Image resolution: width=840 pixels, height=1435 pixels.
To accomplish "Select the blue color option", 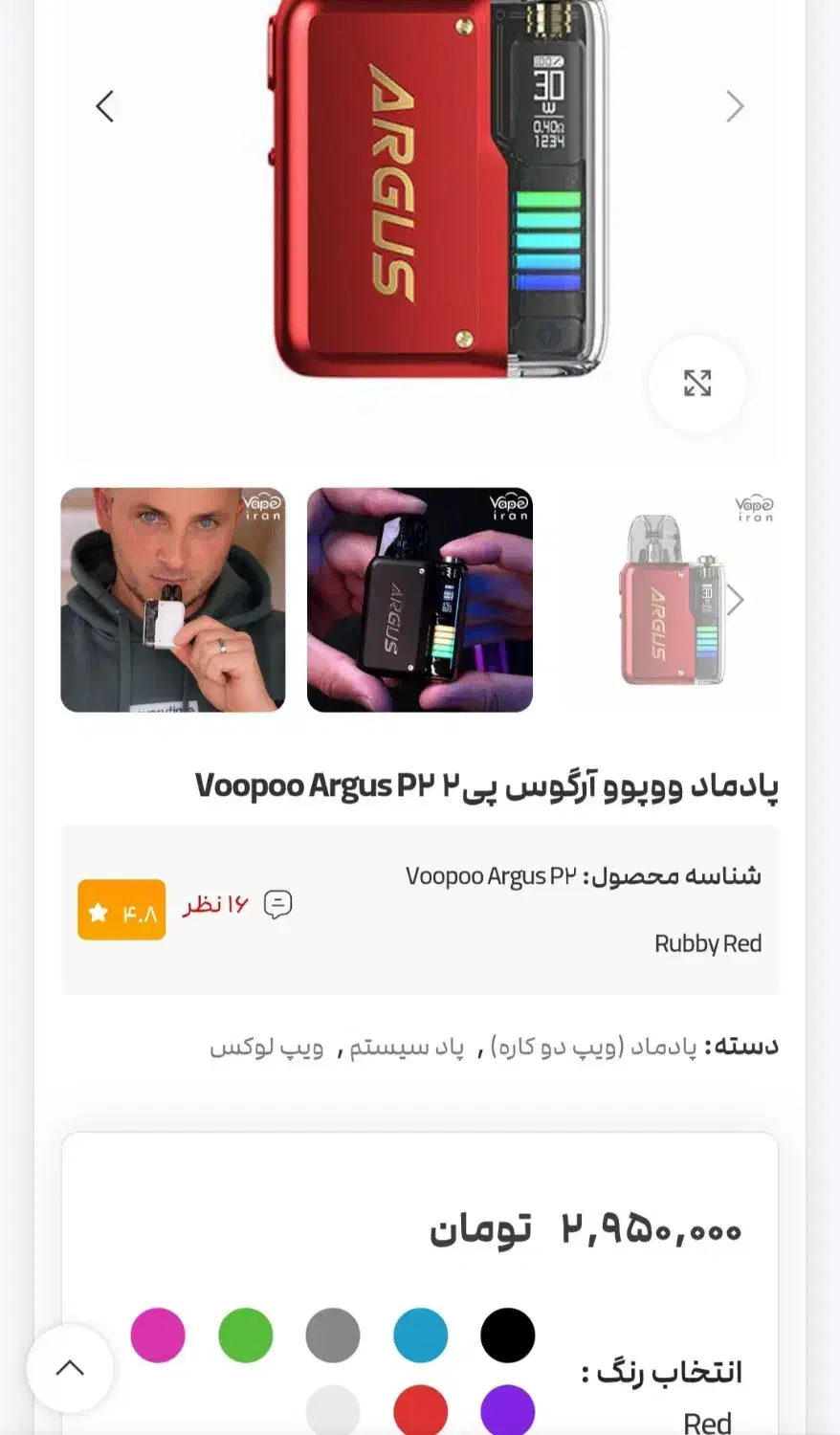I will (420, 1335).
